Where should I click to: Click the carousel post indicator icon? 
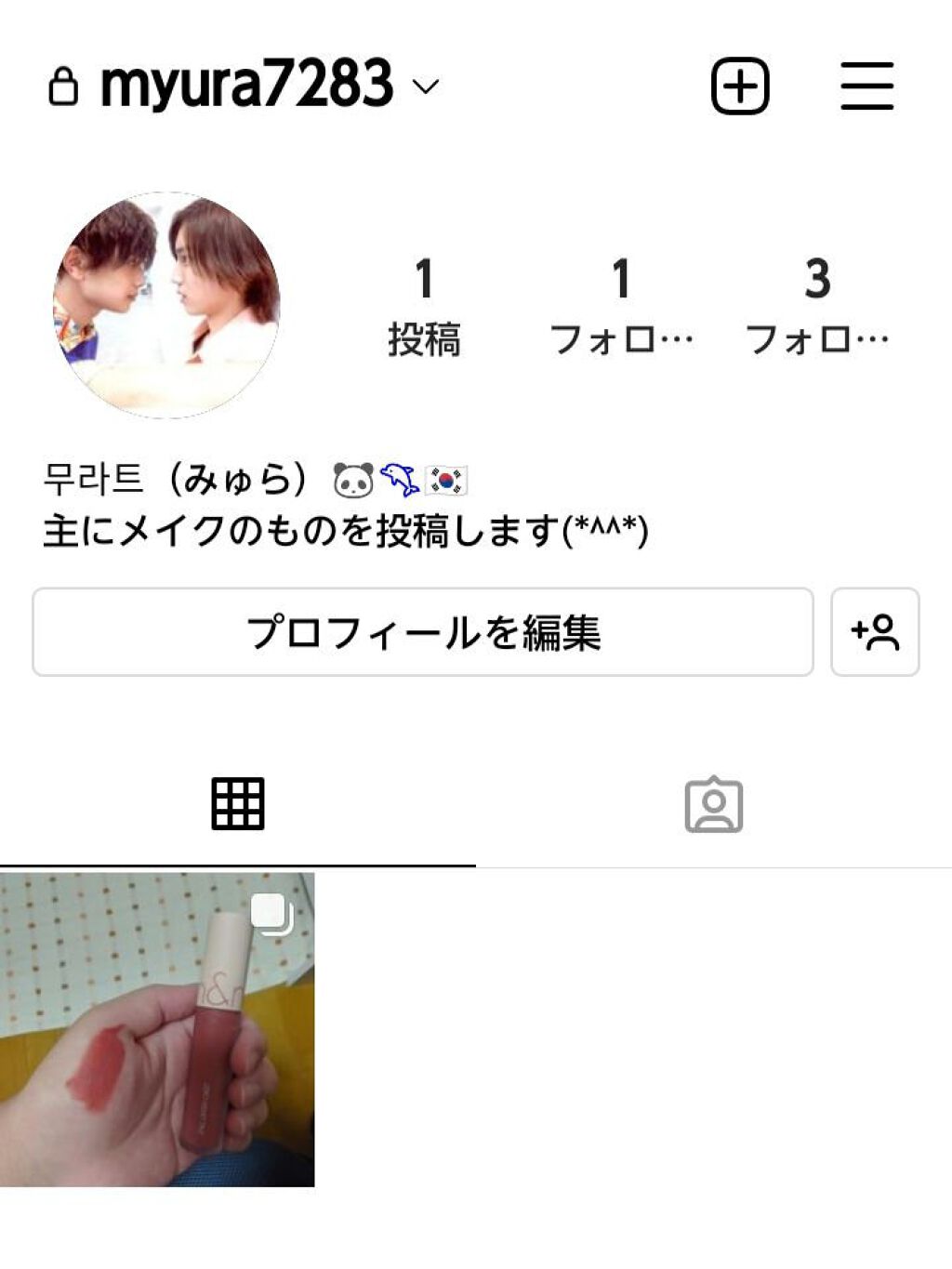click(x=272, y=916)
